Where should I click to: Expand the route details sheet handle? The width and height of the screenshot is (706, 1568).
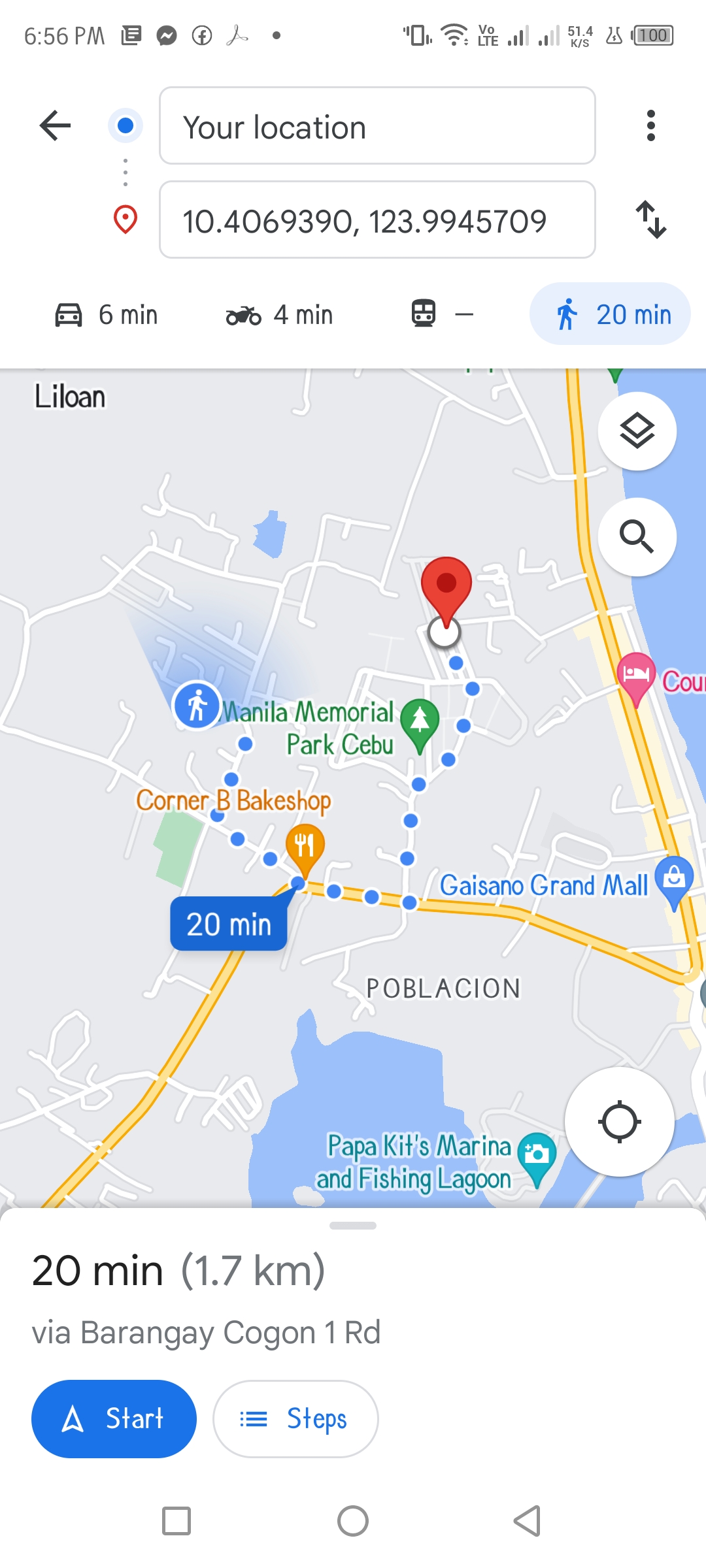point(353,1226)
